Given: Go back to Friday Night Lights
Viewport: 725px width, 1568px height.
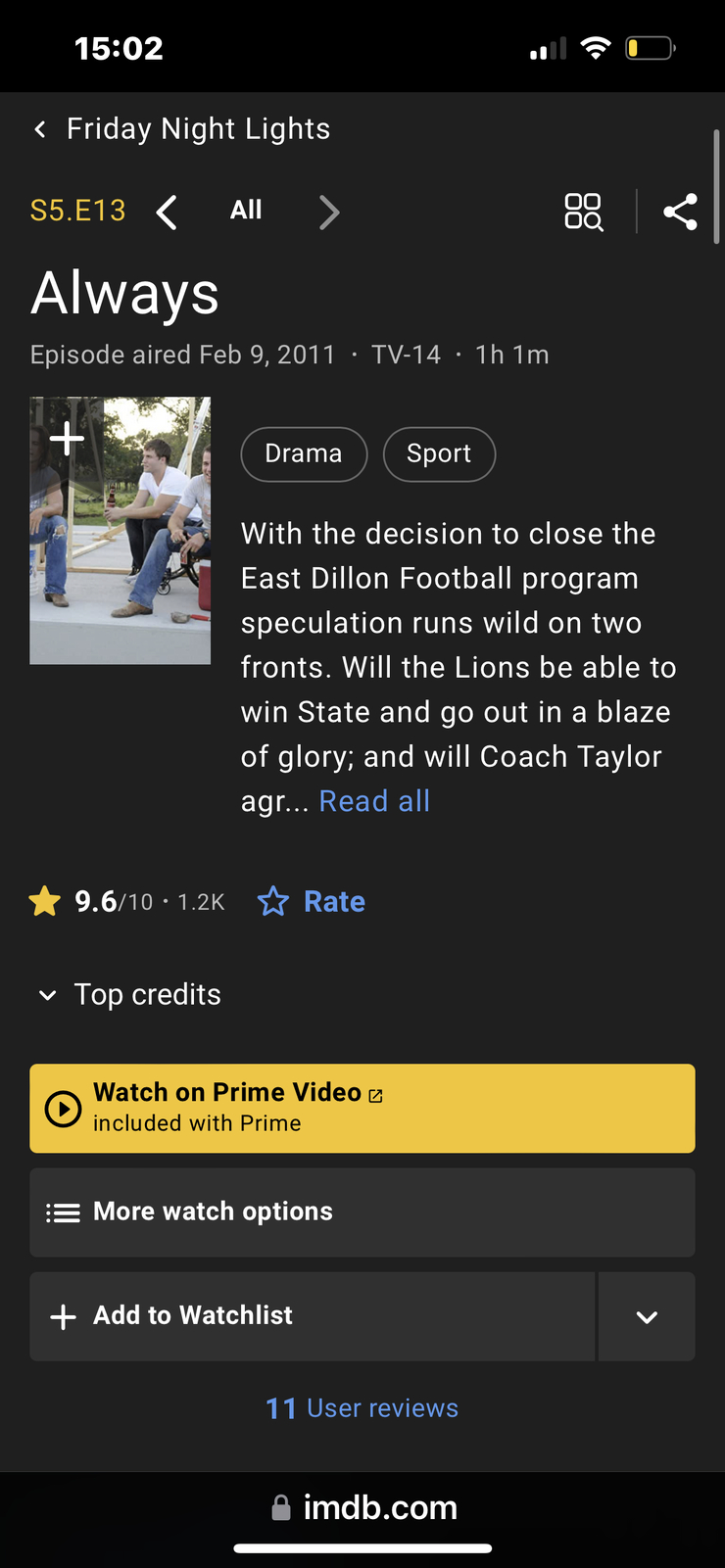Looking at the screenshot, I should pos(181,129).
